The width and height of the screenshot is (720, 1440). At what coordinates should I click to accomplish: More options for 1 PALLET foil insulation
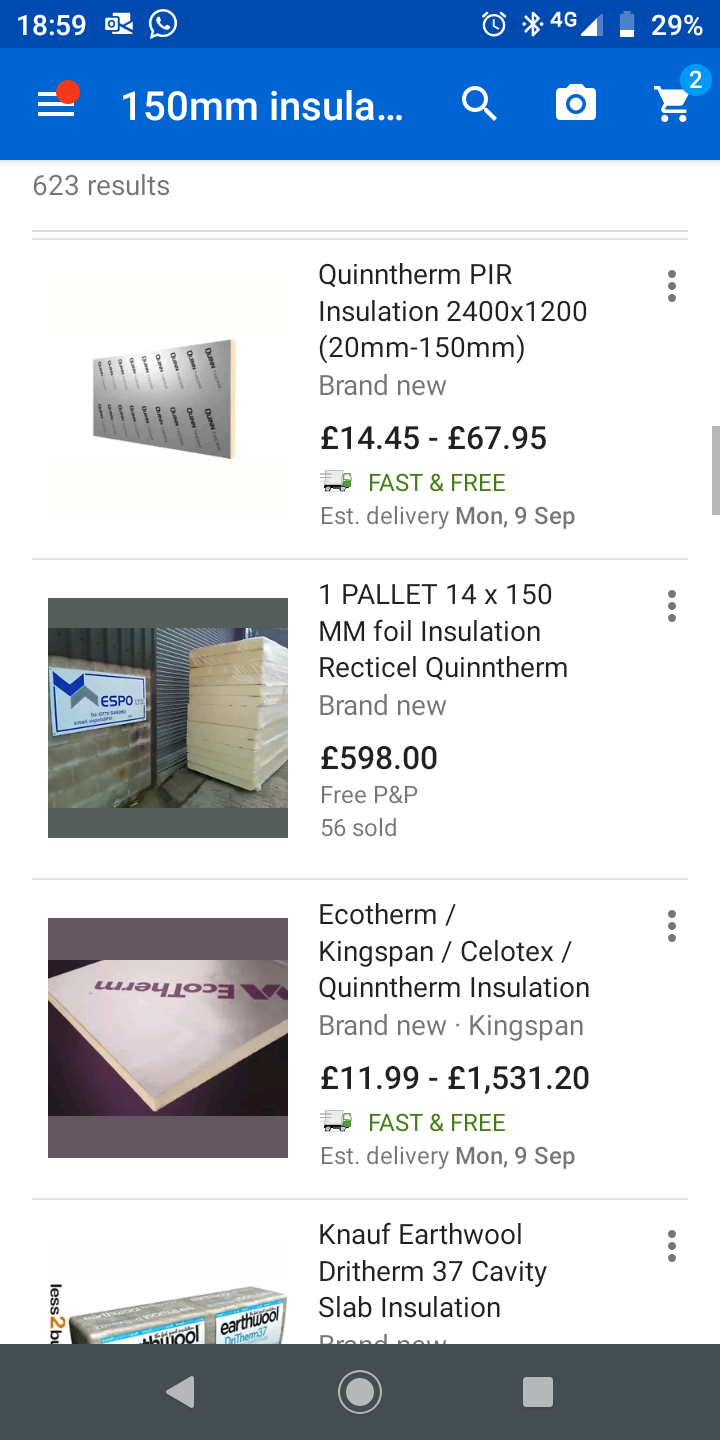pos(671,606)
